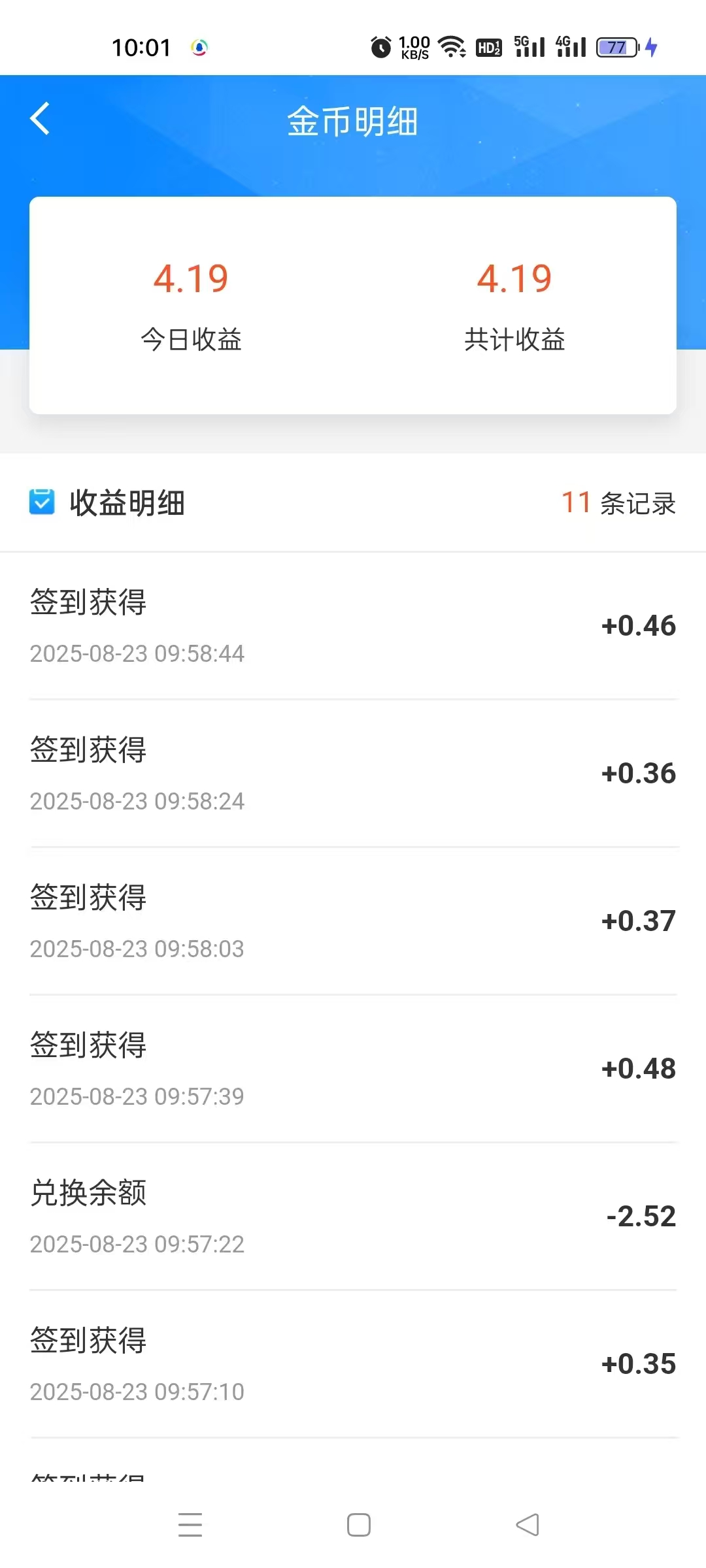Go back from the 金币明细 page
The image size is (706, 1568).
[x=41, y=119]
